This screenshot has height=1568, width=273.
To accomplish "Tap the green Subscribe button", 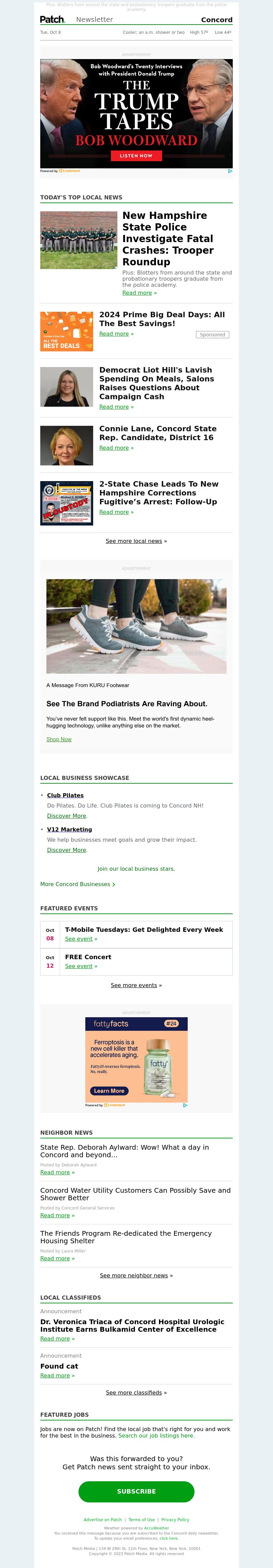I will [136, 1491].
